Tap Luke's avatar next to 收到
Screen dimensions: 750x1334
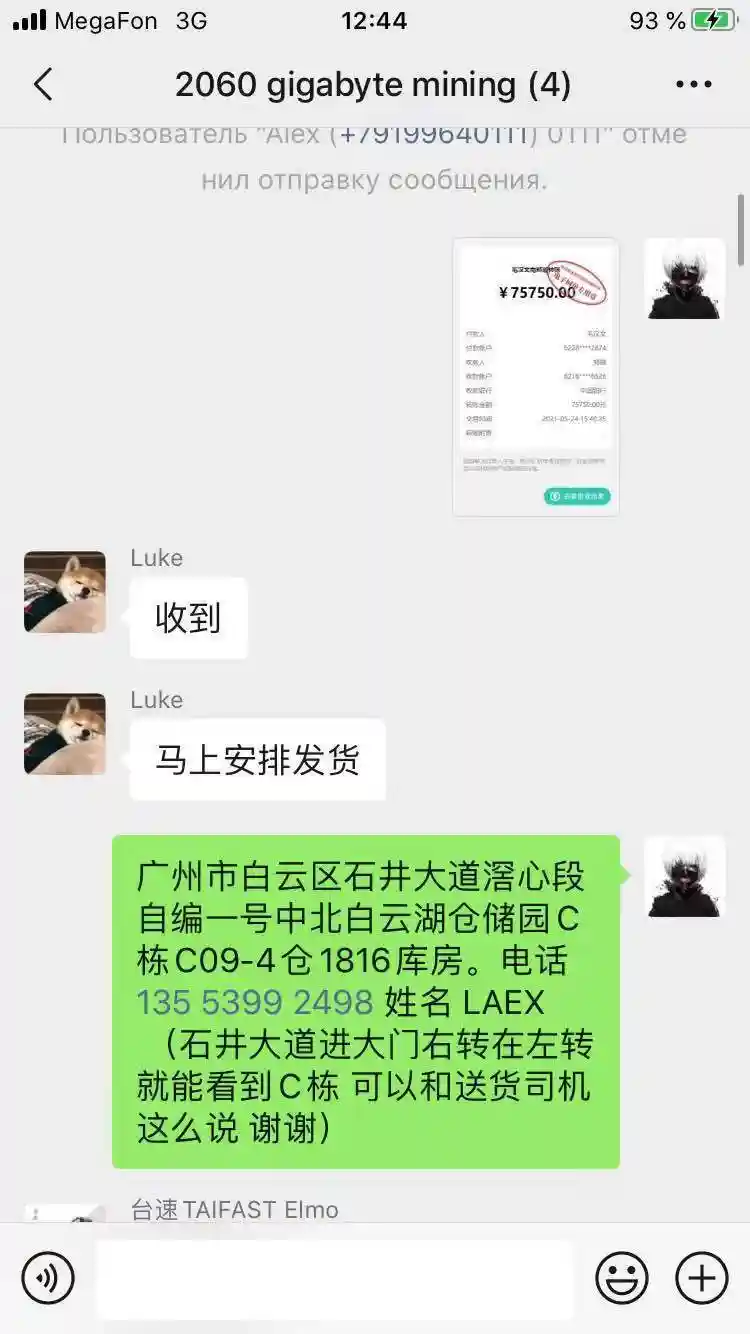65,592
